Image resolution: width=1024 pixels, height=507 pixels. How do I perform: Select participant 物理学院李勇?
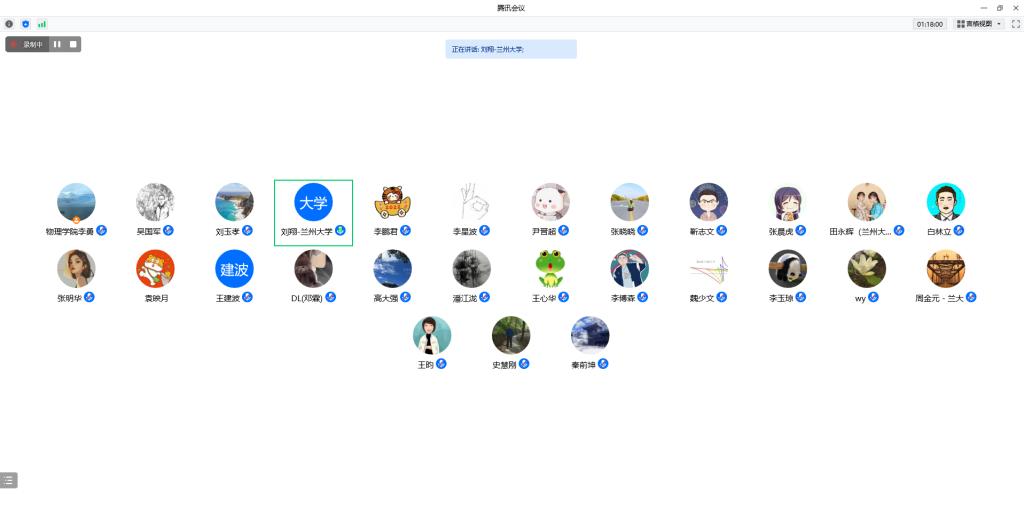click(76, 203)
